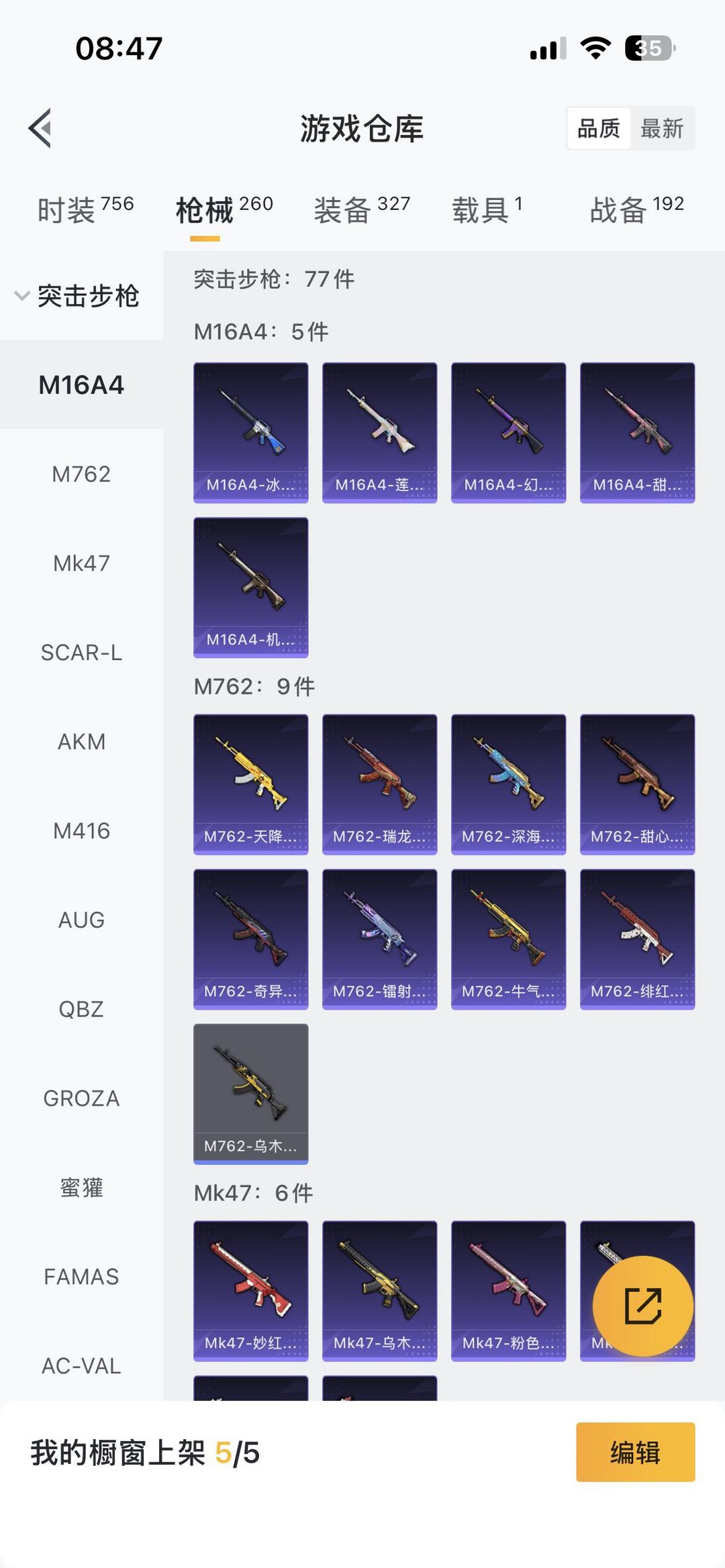
Task: Open the M762-镭射 skin tile
Action: pyautogui.click(x=380, y=939)
